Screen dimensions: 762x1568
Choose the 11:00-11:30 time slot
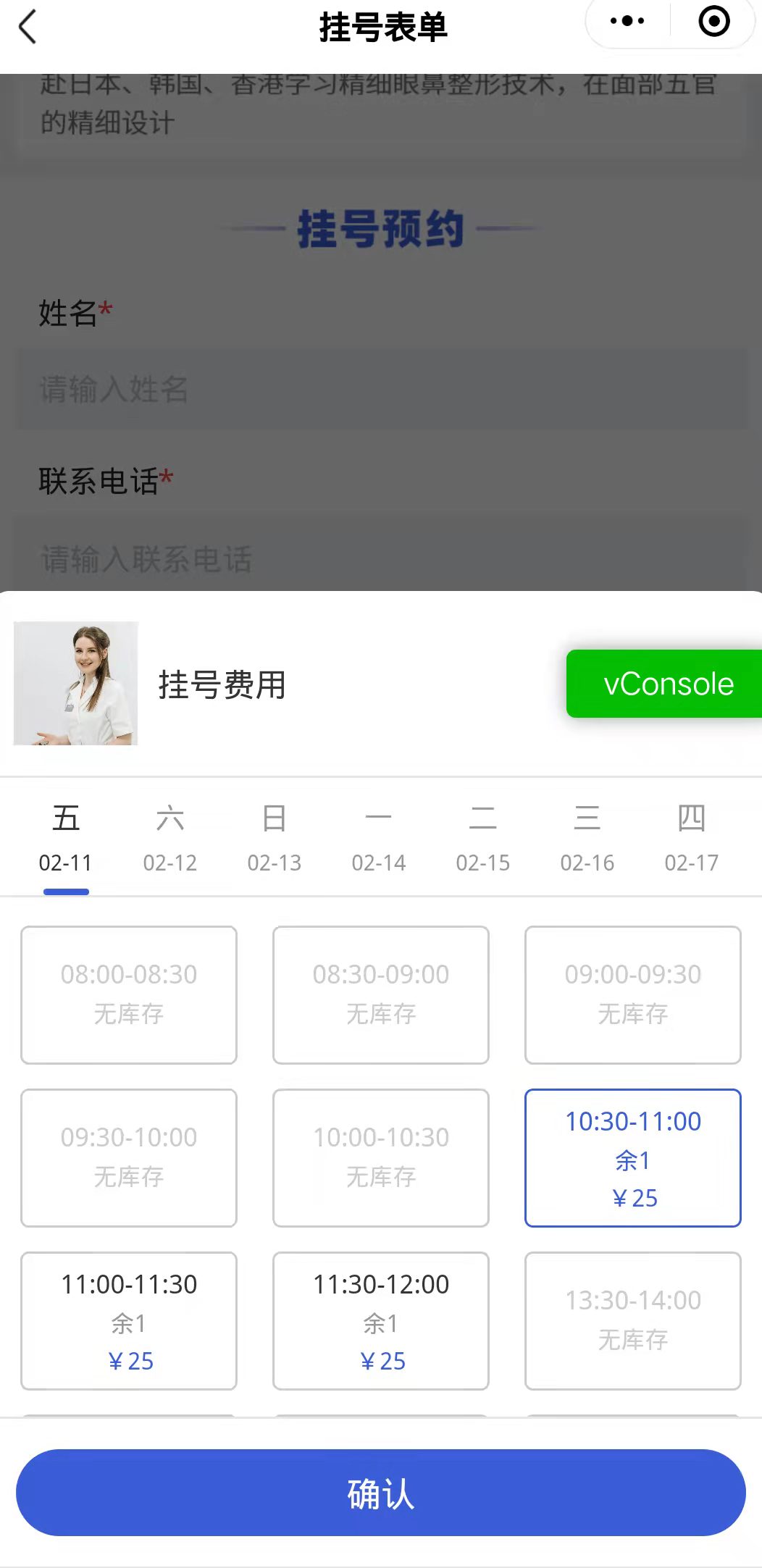(129, 1320)
